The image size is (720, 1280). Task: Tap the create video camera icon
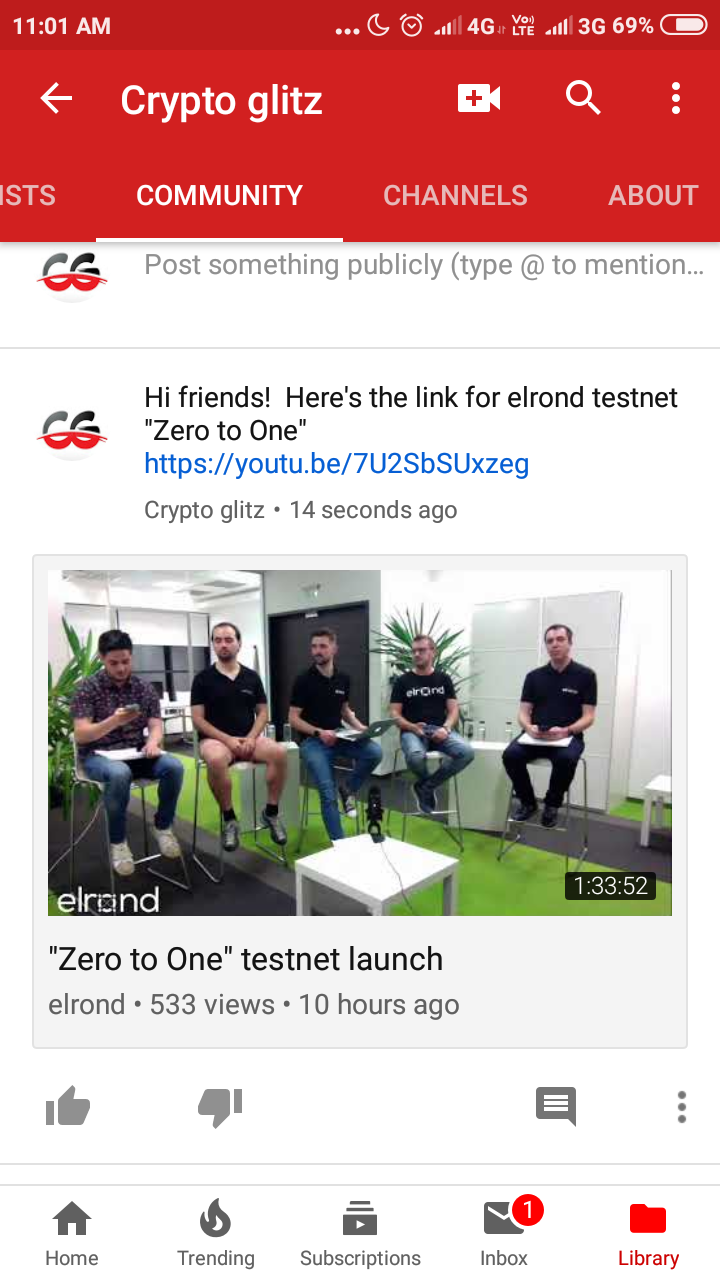click(478, 98)
